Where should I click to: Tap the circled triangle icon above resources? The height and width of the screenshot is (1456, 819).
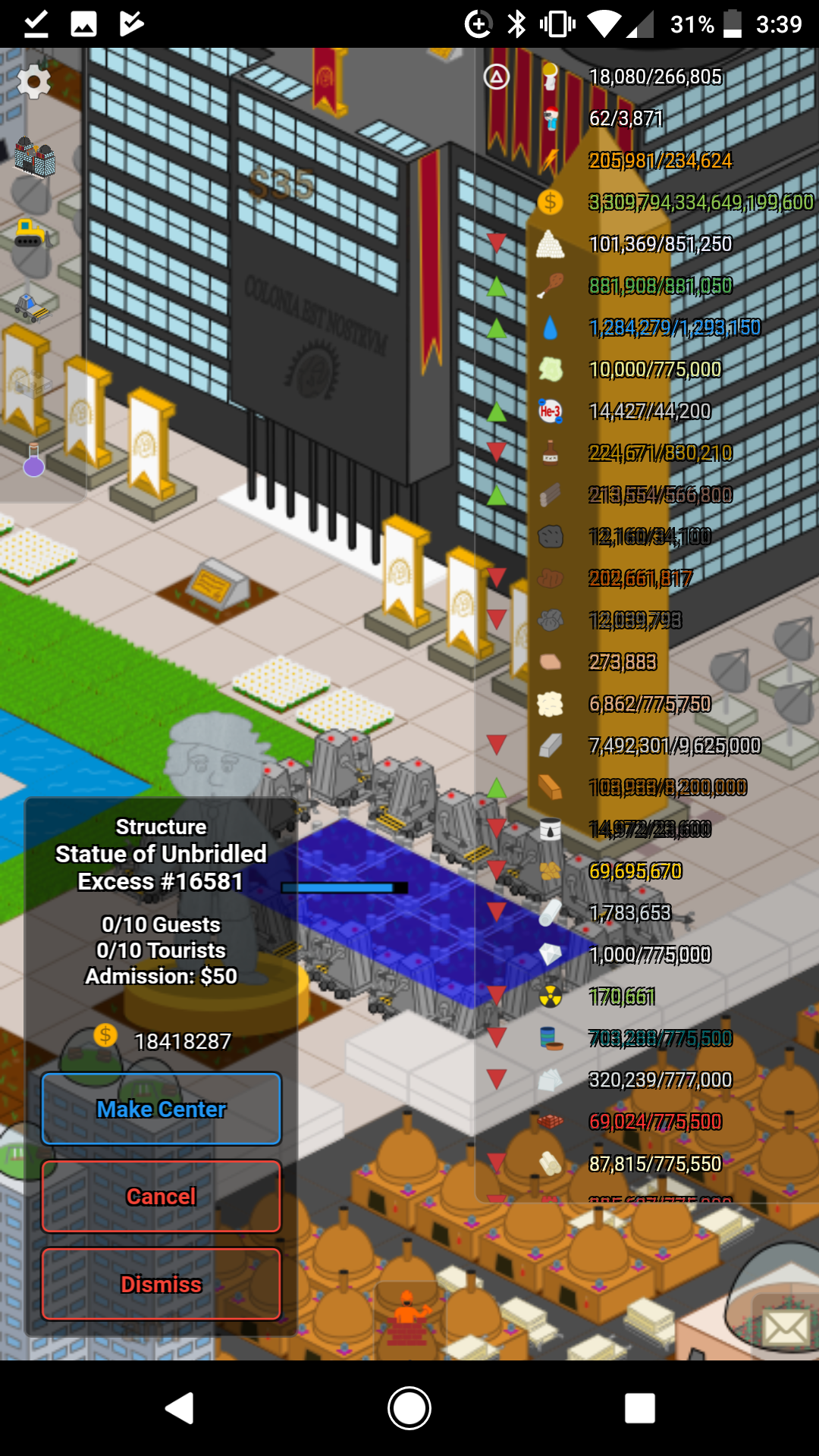point(497,77)
